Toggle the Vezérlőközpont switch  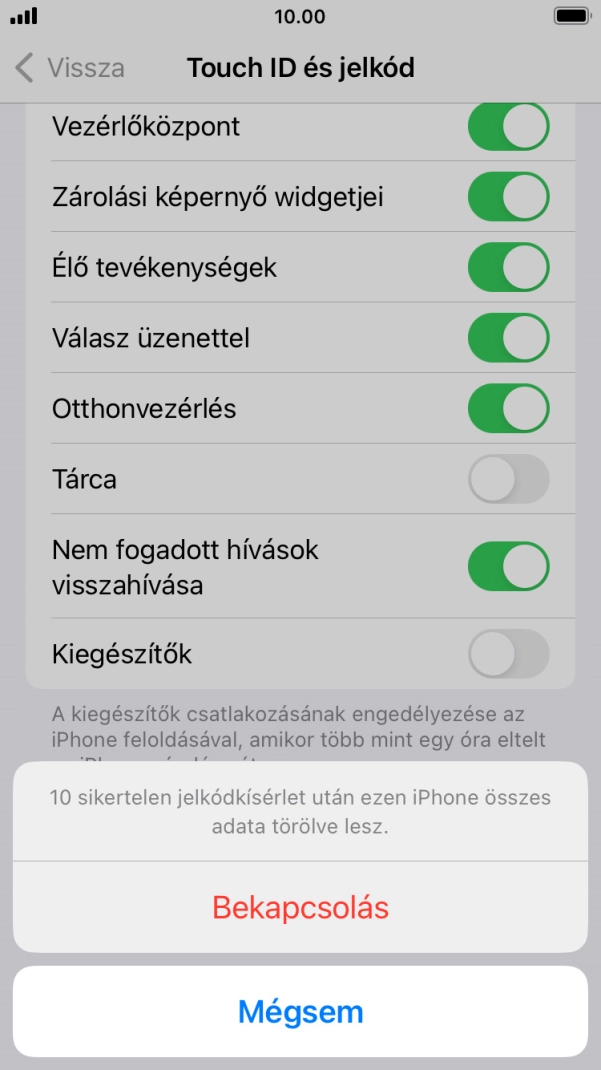click(508, 127)
